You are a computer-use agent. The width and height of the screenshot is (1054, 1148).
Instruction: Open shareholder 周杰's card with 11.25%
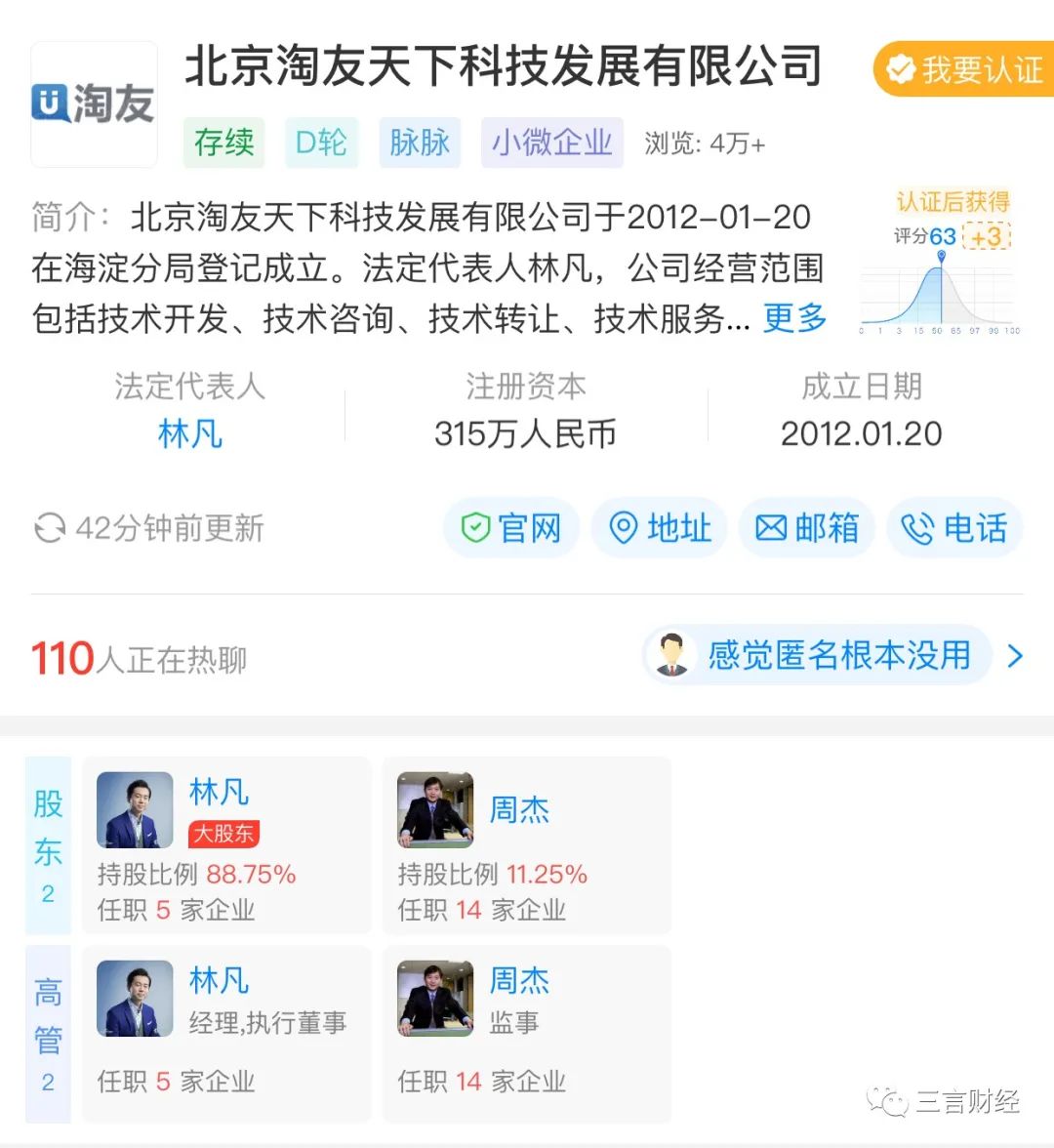coord(527,845)
